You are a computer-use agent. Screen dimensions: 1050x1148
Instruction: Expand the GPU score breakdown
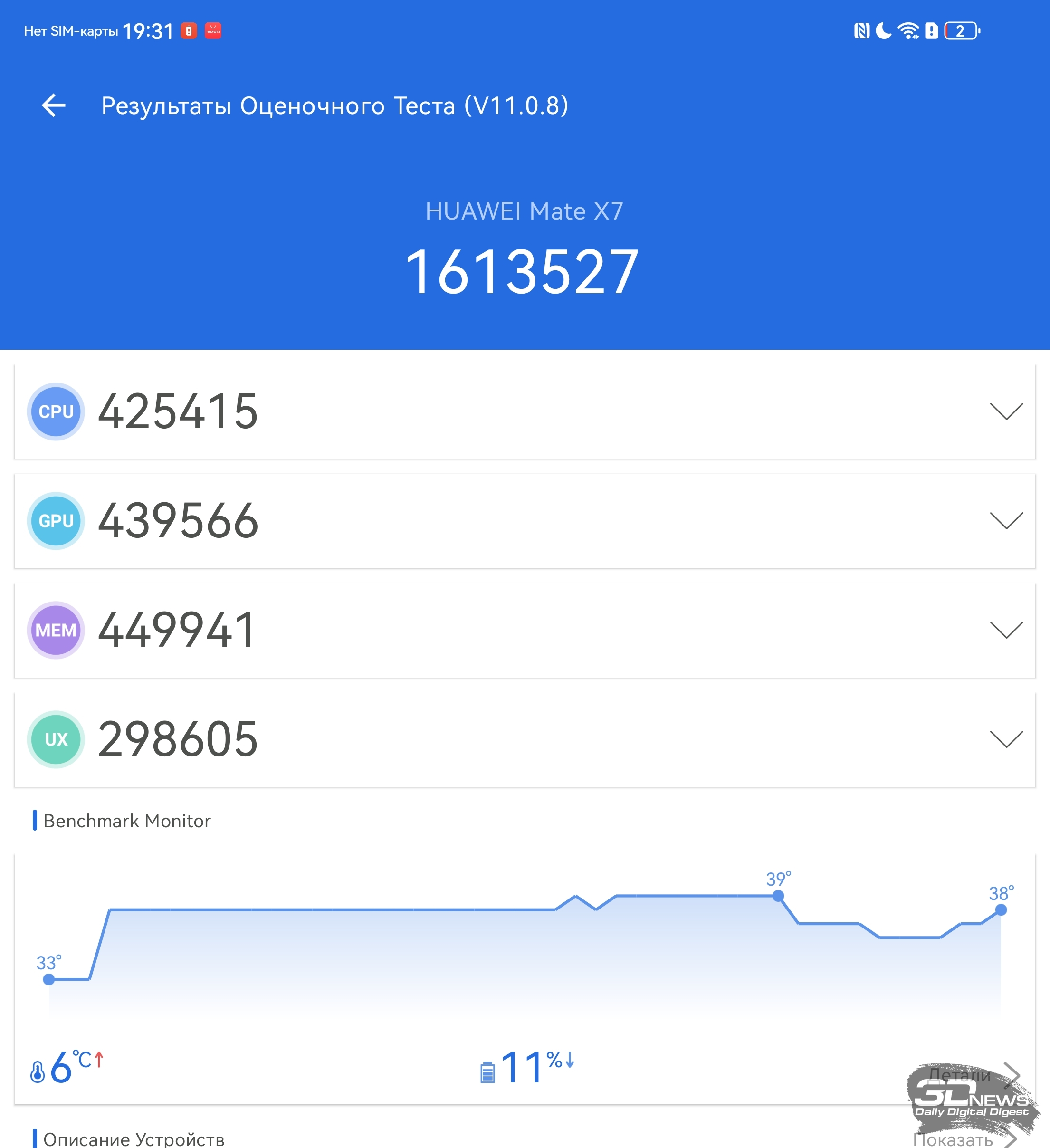pos(1006,520)
